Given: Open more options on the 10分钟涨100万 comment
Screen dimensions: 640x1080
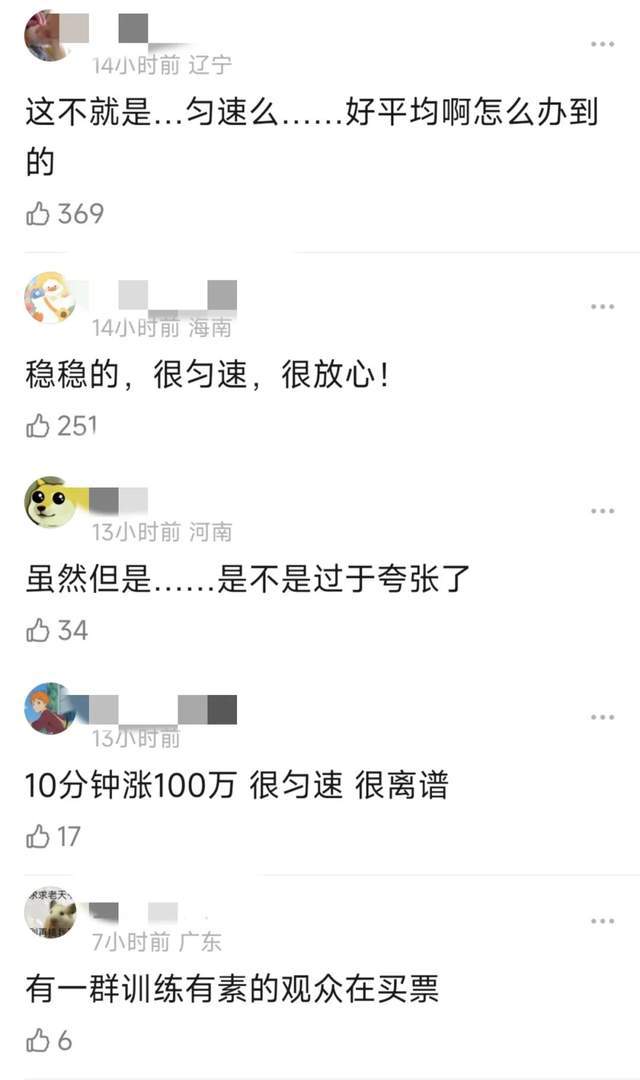Looking at the screenshot, I should 602,717.
